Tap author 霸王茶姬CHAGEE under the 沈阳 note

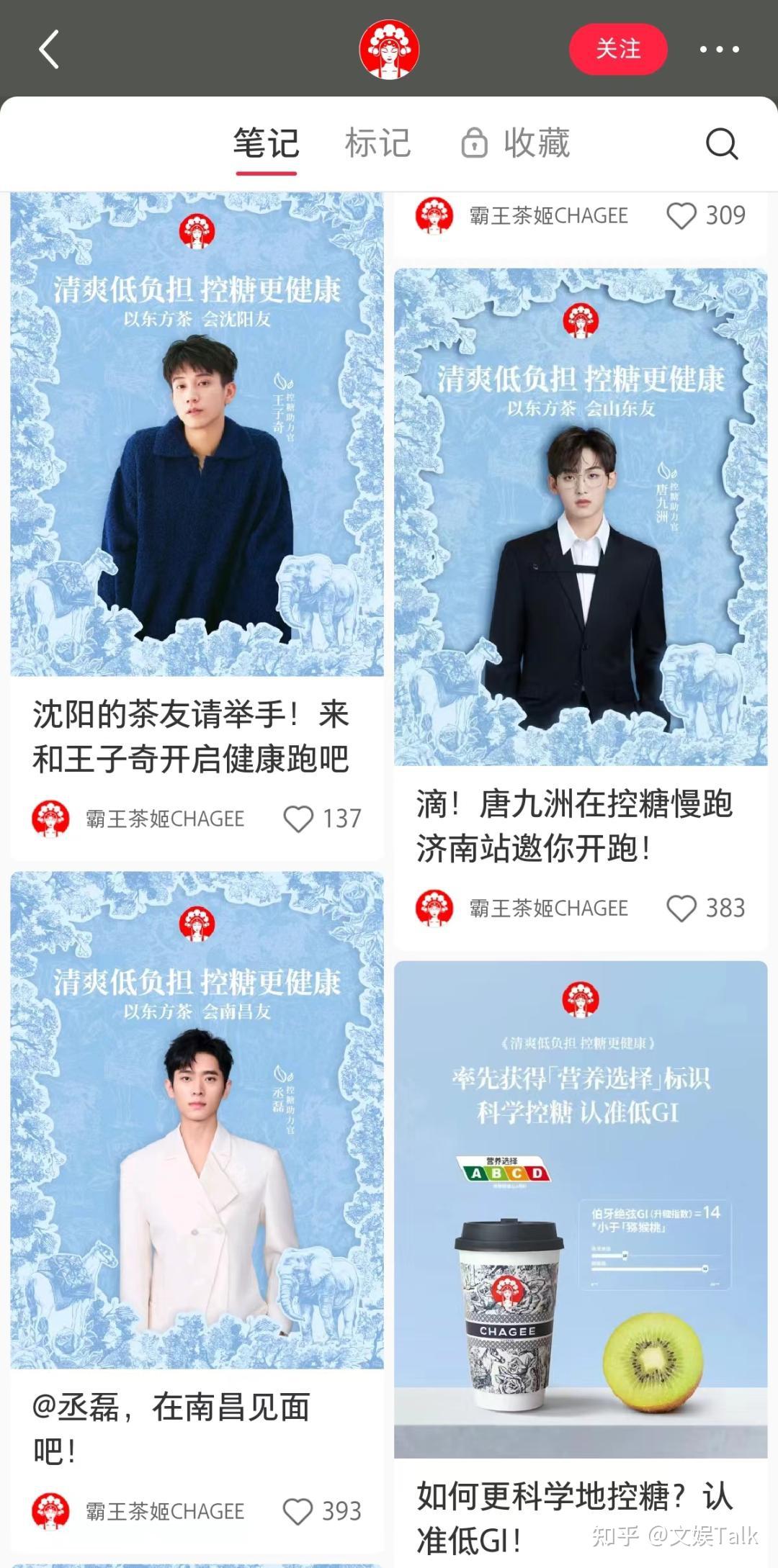tap(165, 819)
